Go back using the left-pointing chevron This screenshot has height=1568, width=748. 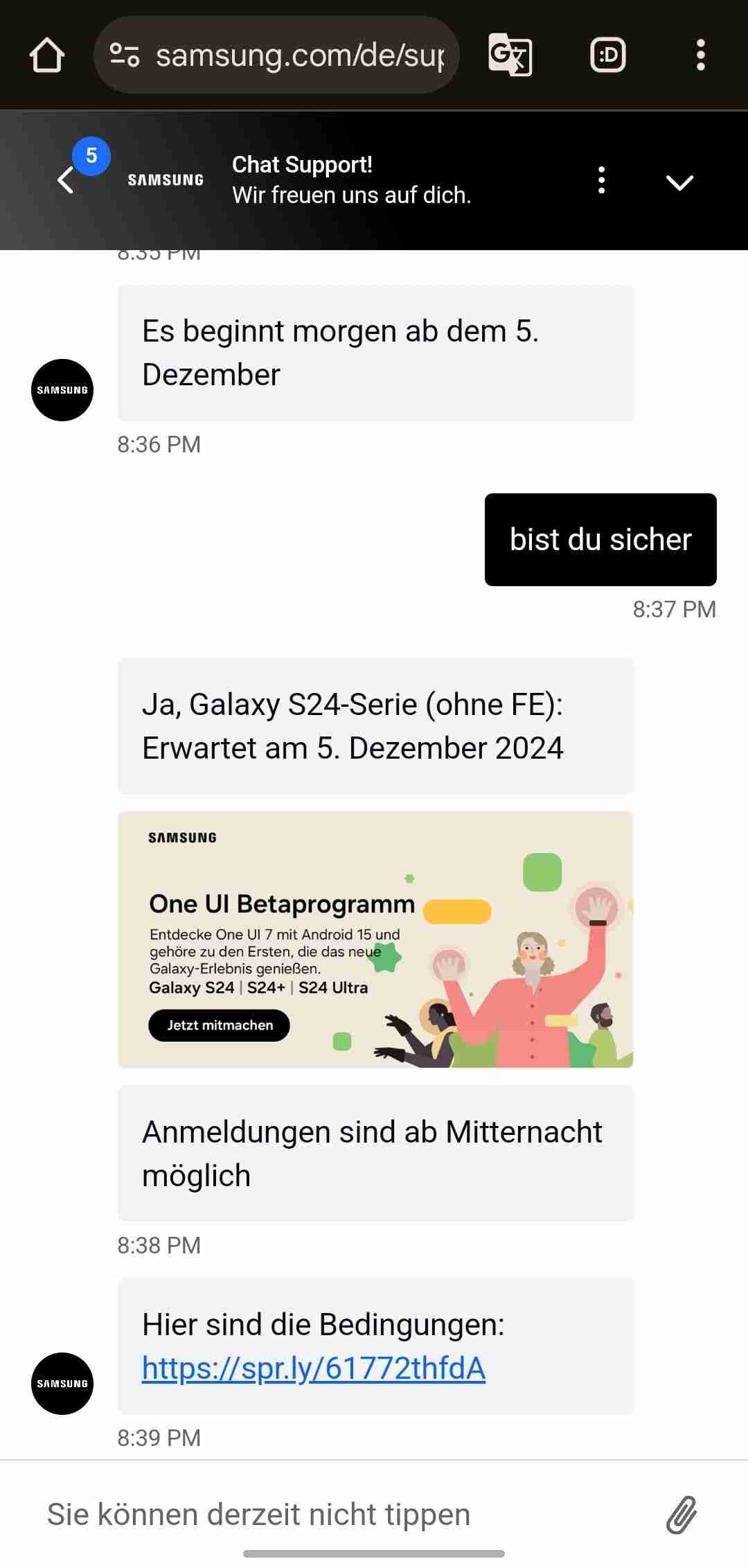click(x=64, y=181)
